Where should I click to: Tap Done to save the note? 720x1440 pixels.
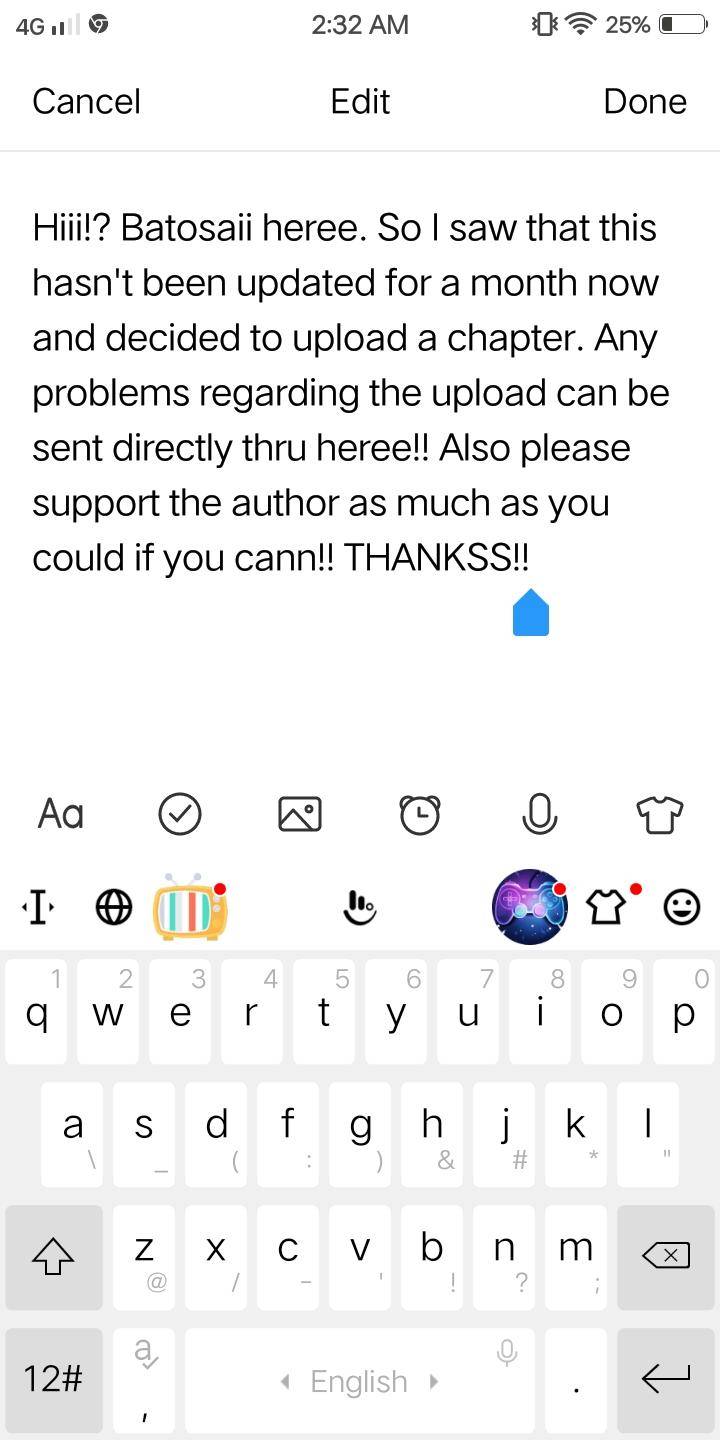[x=645, y=101]
